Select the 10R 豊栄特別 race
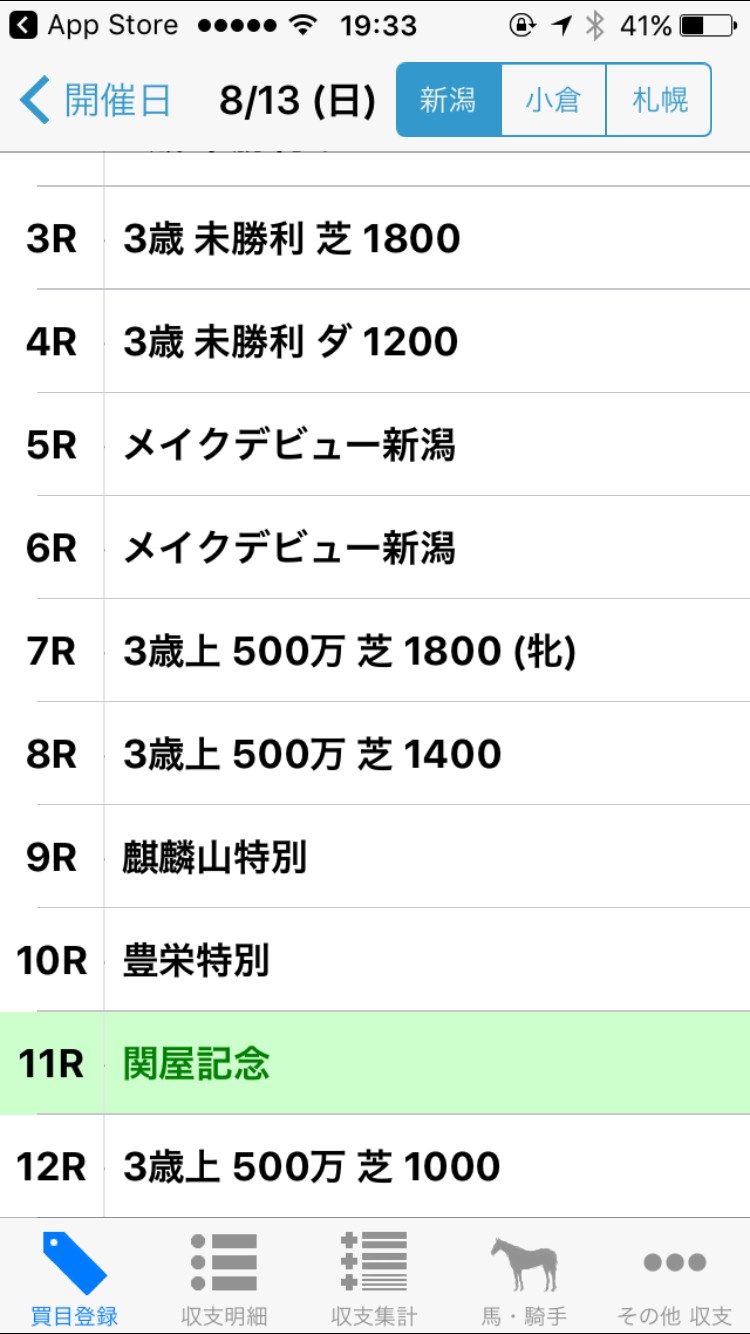The width and height of the screenshot is (750, 1334). (375, 960)
